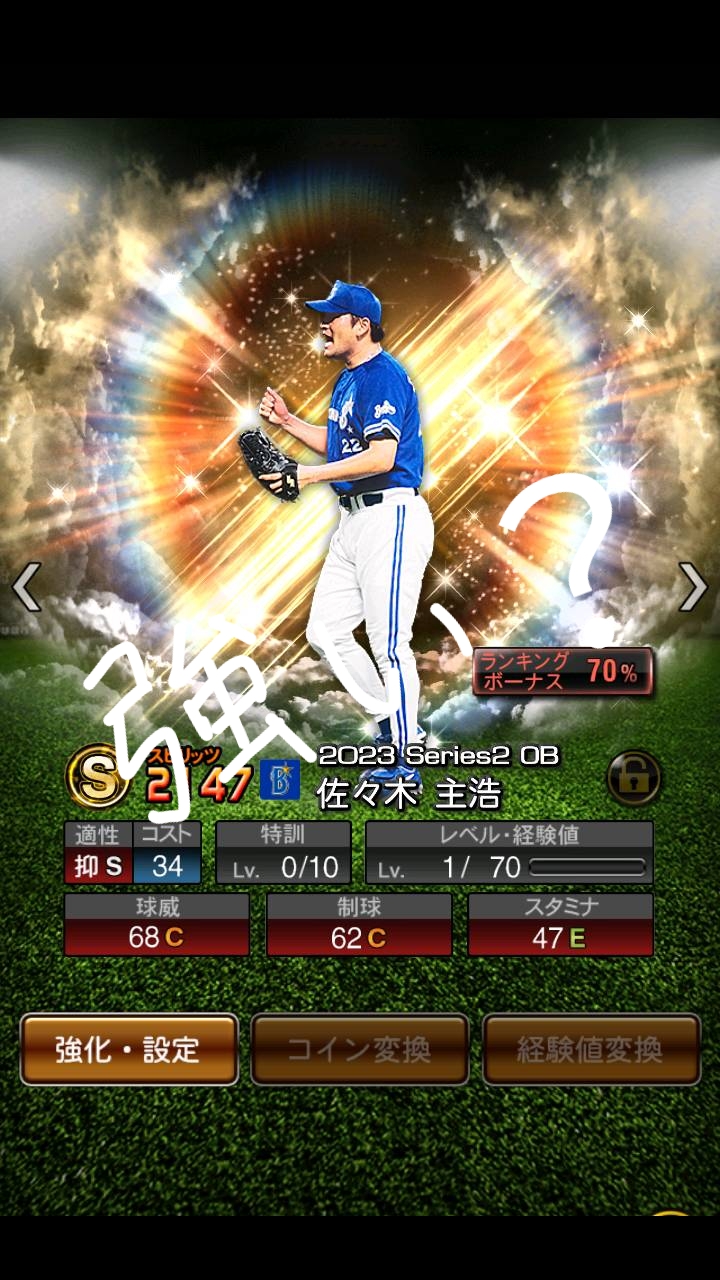Go to the next player card
Screen dimensions: 720x1280
[692, 587]
